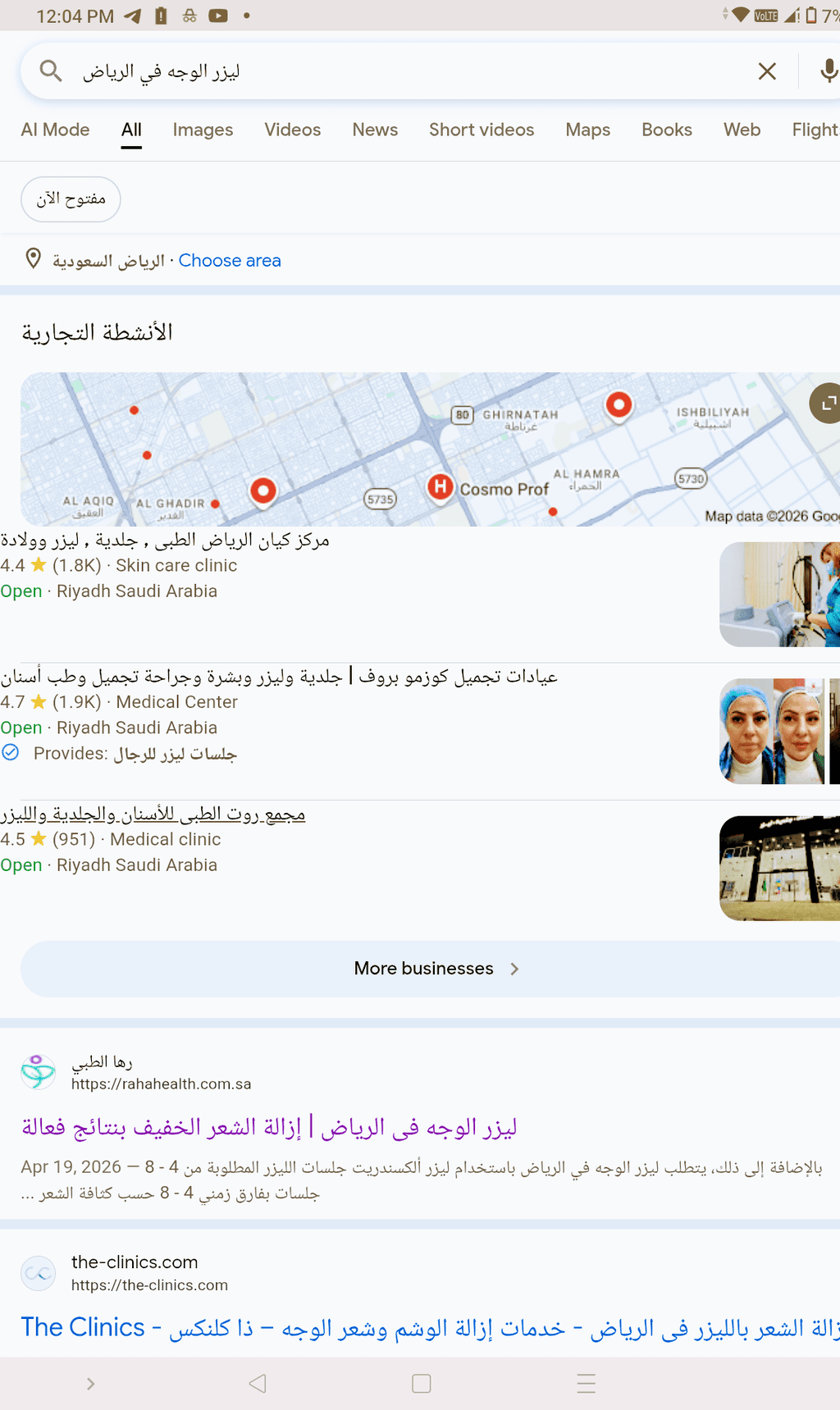
Task: Switch to the Videos tab
Action: point(292,130)
